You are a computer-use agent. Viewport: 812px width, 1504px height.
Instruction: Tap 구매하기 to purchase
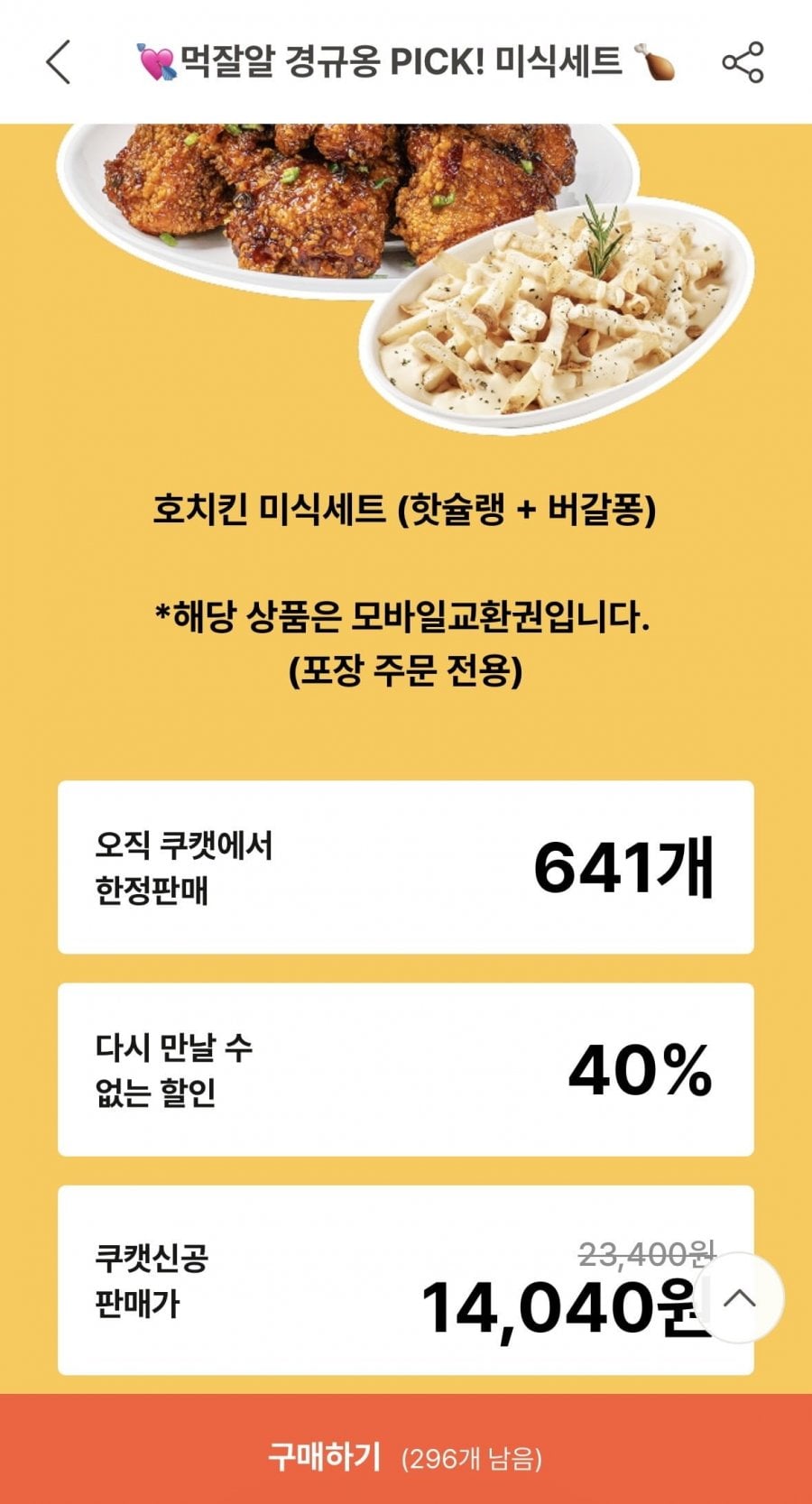click(x=406, y=1456)
